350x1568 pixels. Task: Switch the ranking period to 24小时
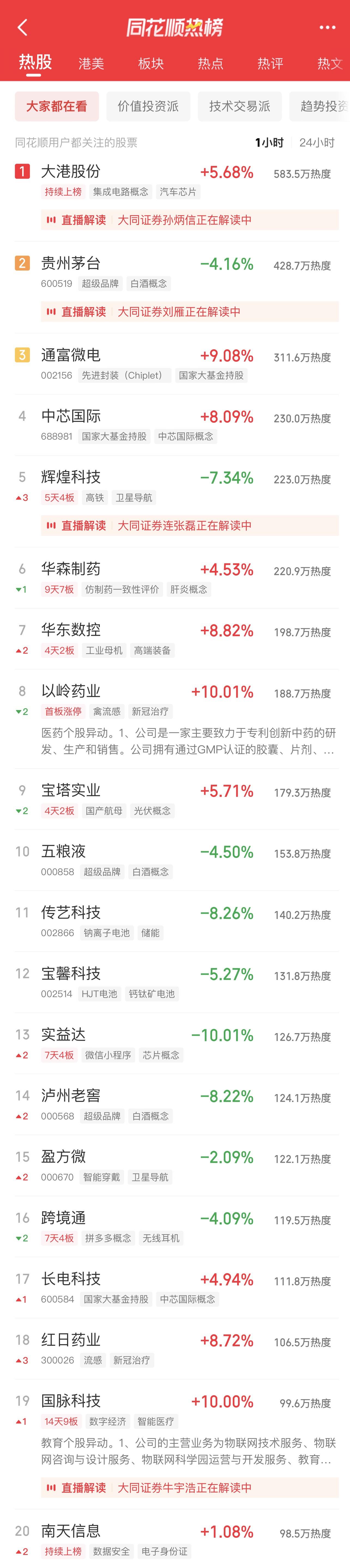pos(316,142)
